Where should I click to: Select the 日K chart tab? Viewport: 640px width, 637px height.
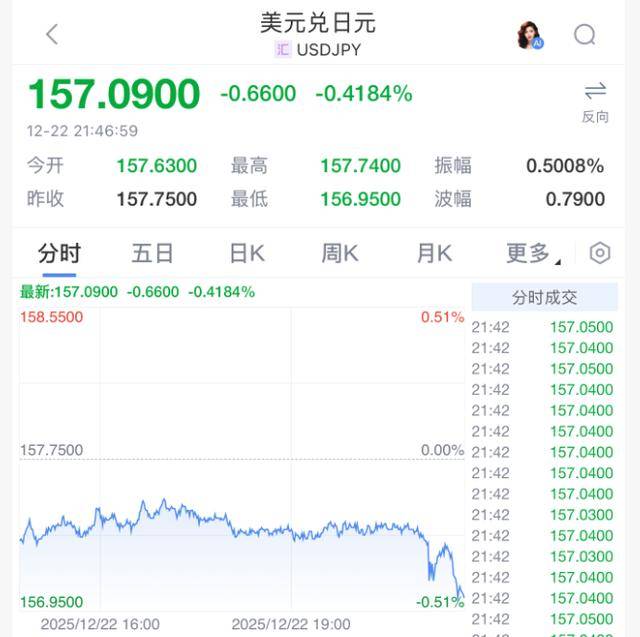click(246, 253)
